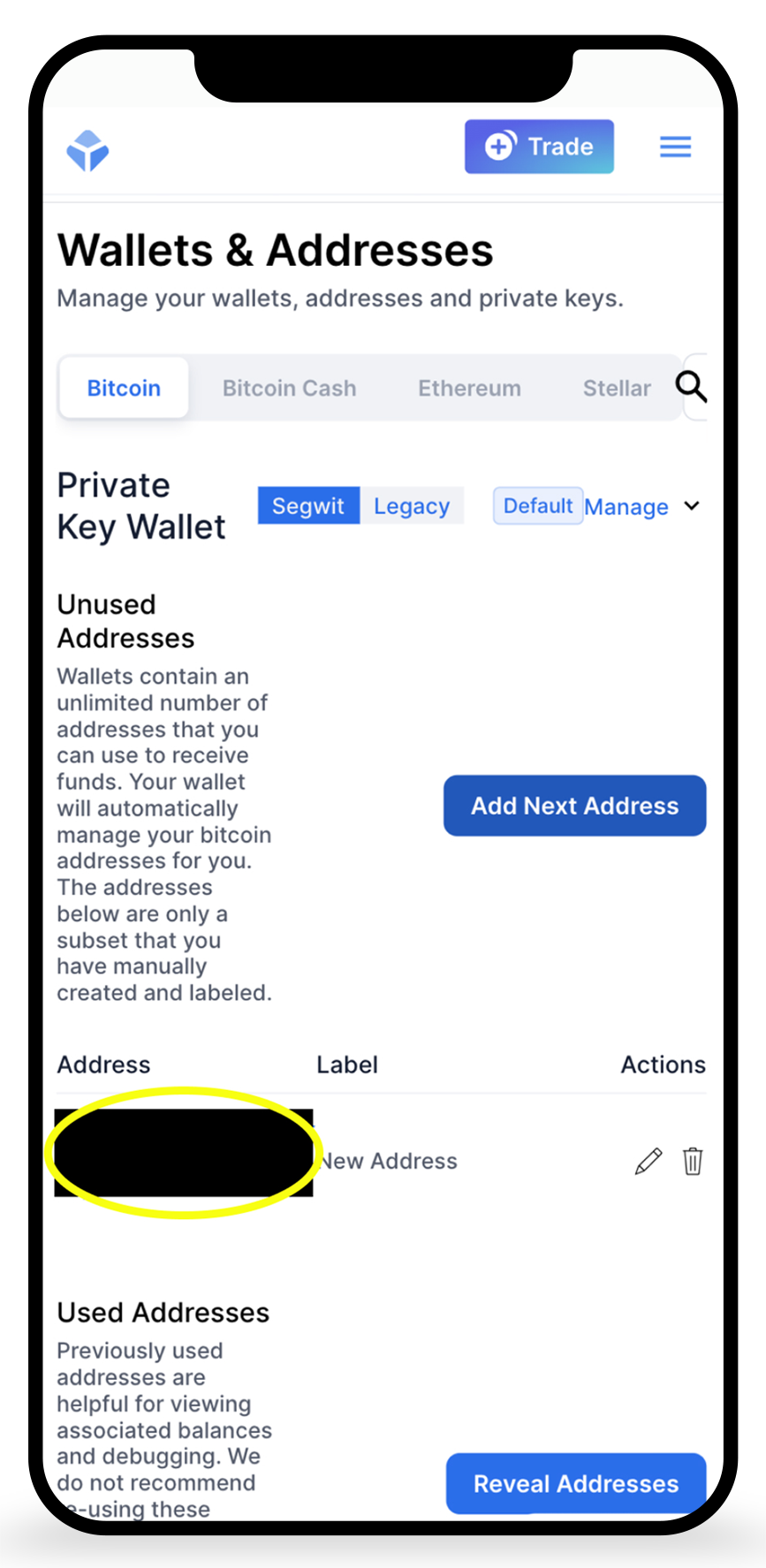766x1568 pixels.
Task: Switch to the Stellar tab
Action: 616,388
